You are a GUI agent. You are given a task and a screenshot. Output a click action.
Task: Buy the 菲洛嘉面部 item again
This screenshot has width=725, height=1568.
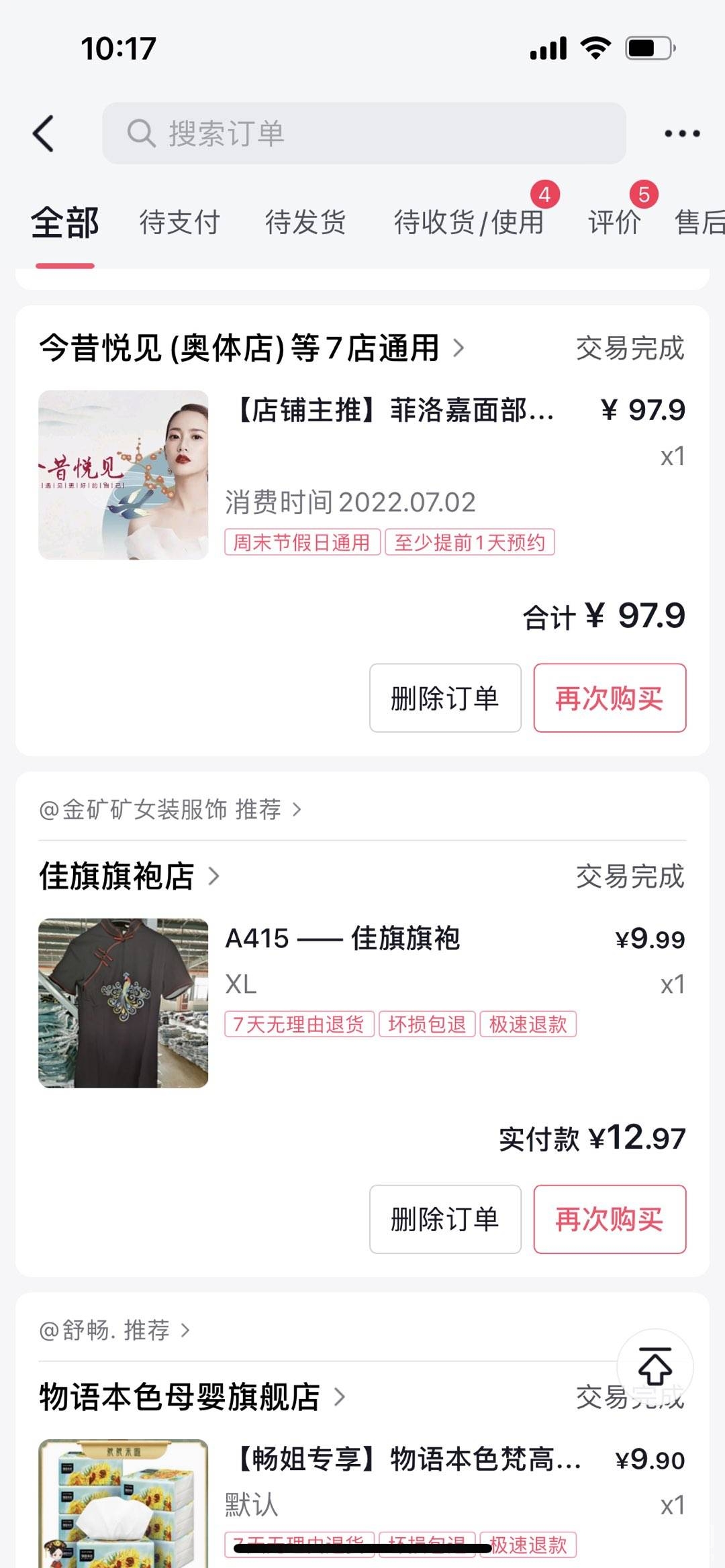[610, 698]
